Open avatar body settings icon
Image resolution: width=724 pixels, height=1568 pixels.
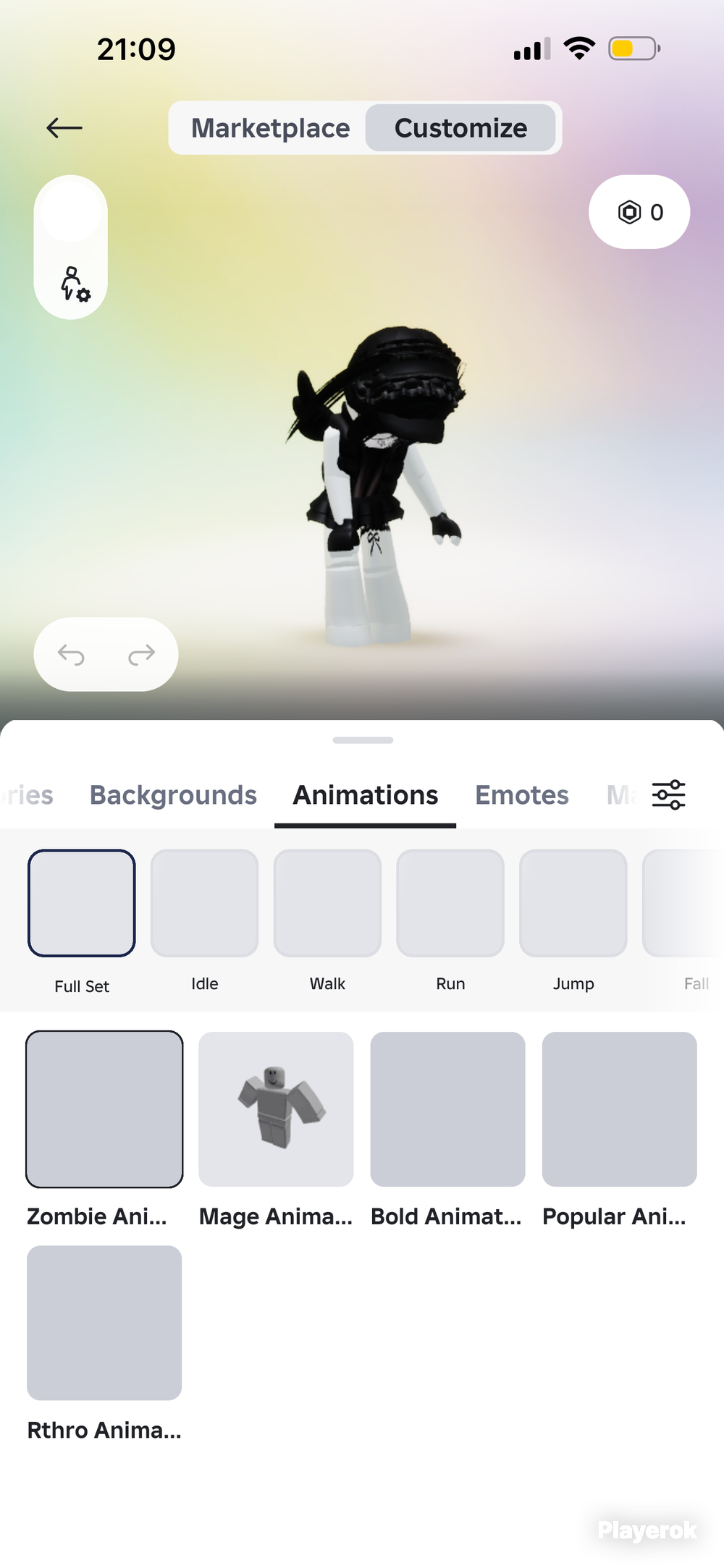pos(75,284)
